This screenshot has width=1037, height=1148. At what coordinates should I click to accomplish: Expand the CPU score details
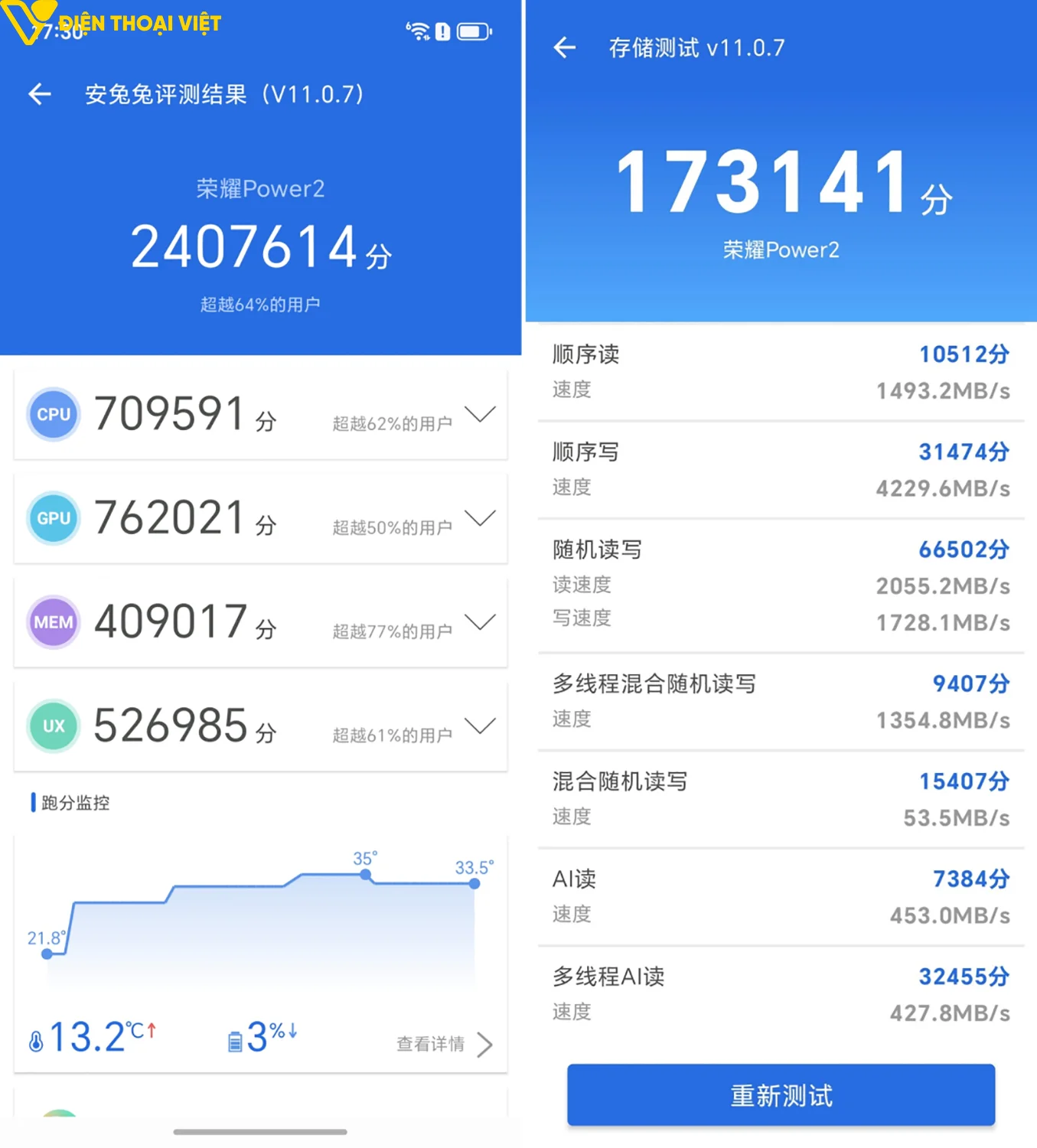click(x=481, y=415)
